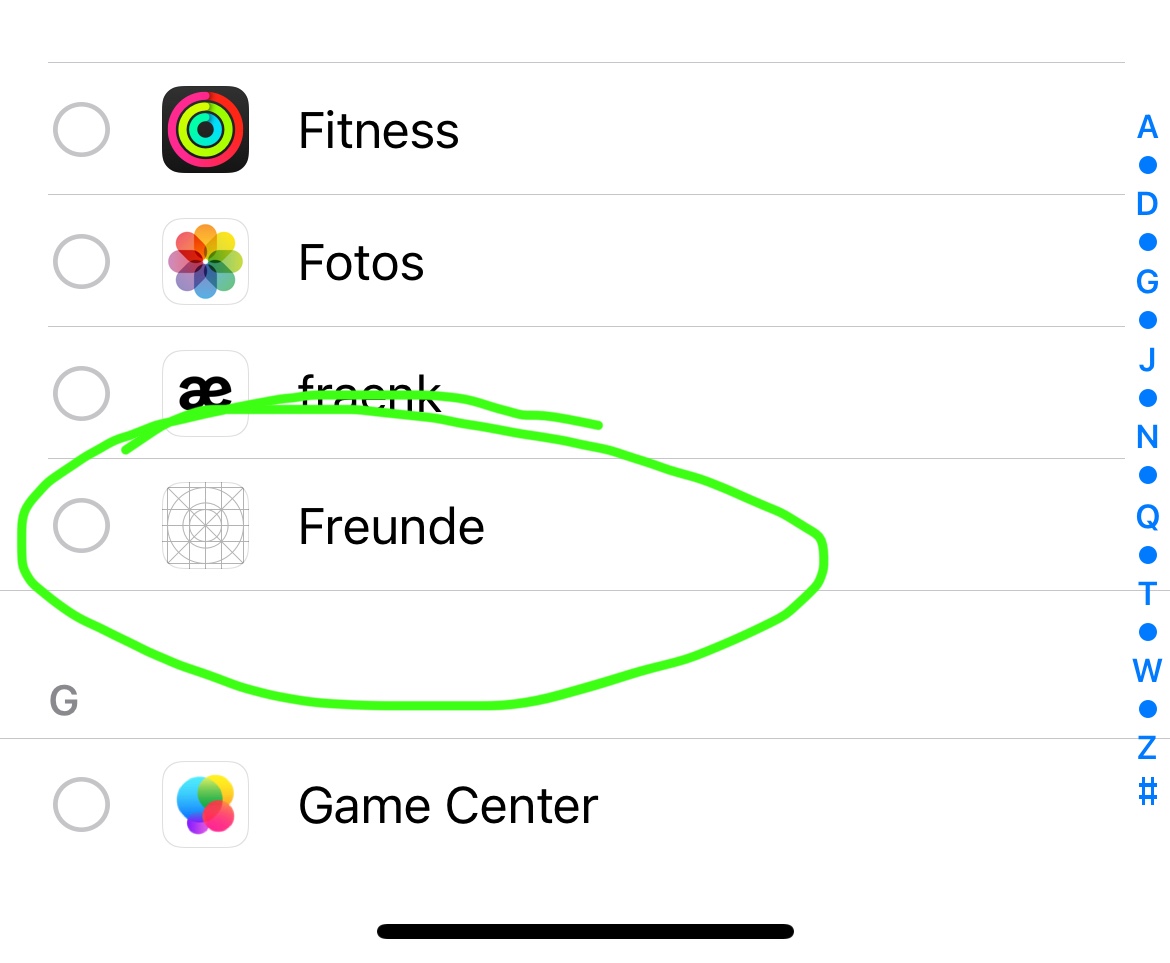Jump to letter Z in the index
1170x963 pixels.
[1147, 748]
